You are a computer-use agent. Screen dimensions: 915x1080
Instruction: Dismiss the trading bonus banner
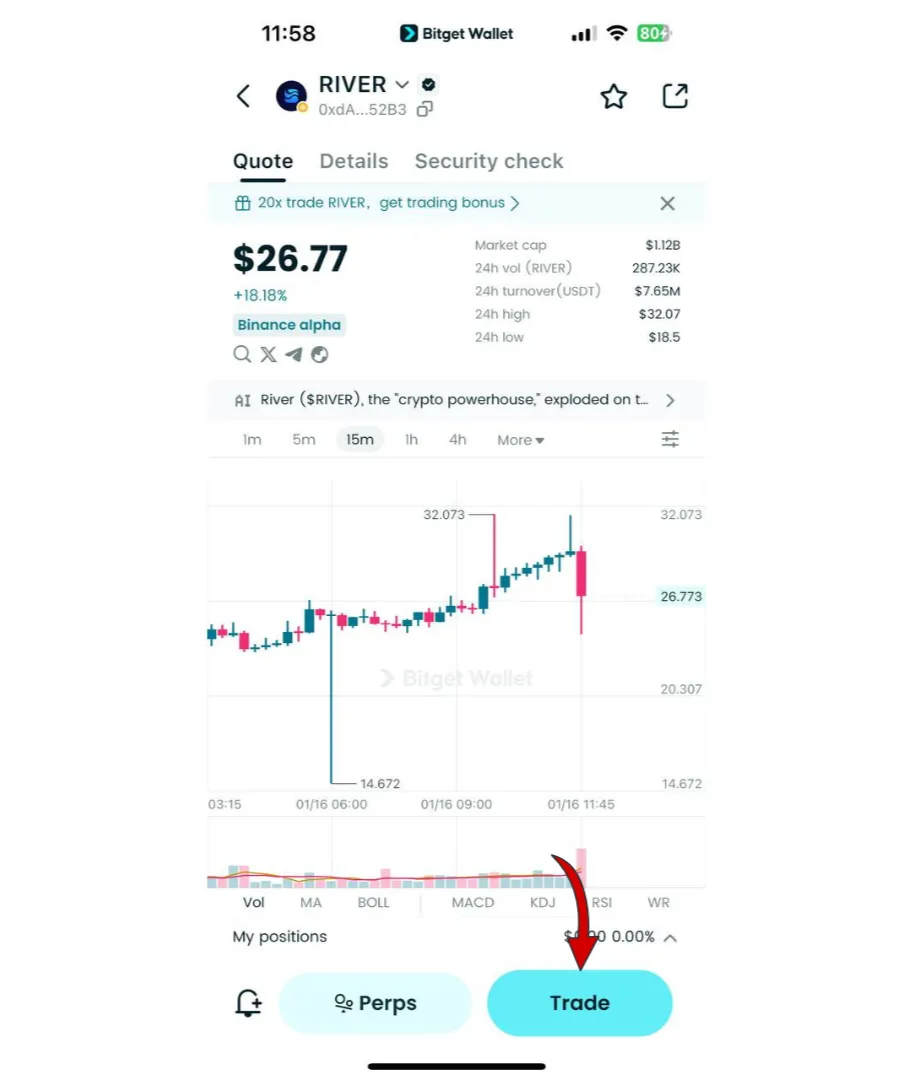click(668, 203)
